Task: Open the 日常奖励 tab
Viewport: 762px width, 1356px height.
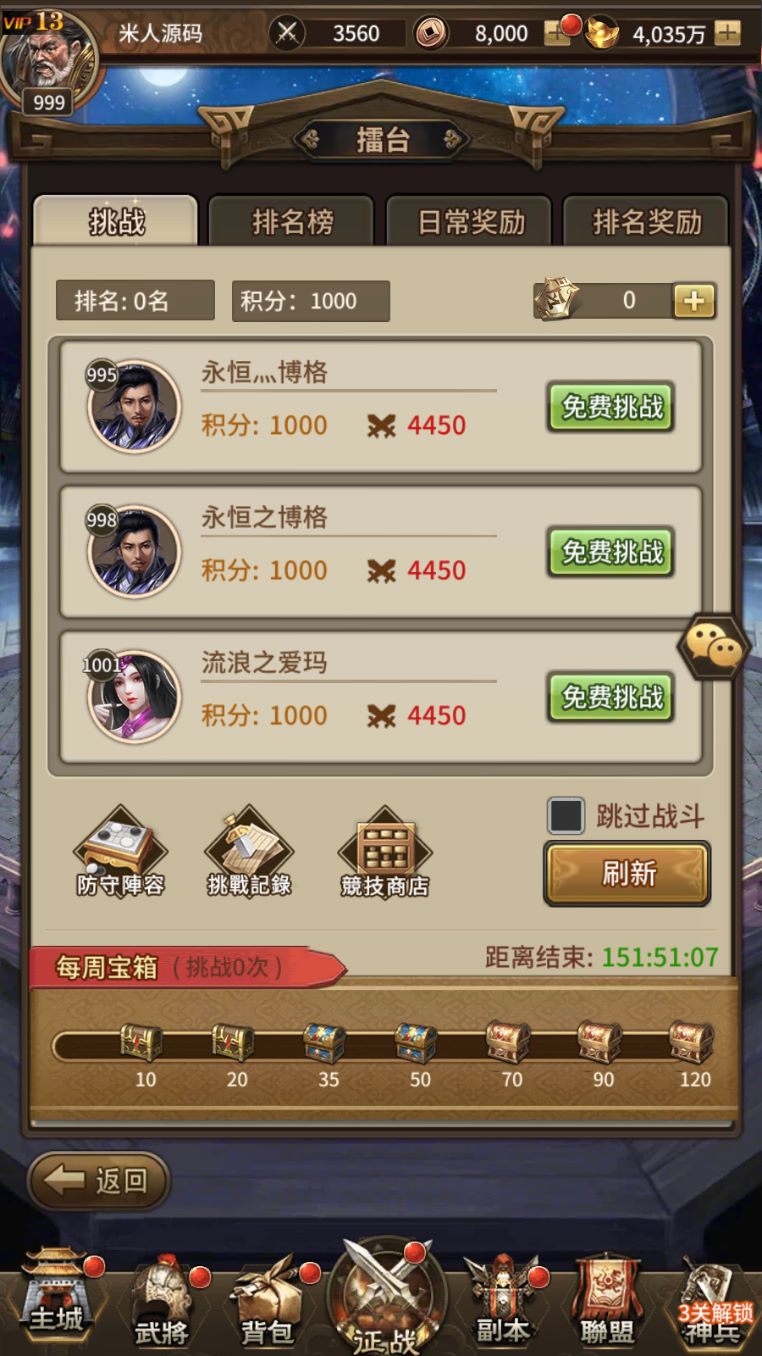Action: click(x=470, y=221)
